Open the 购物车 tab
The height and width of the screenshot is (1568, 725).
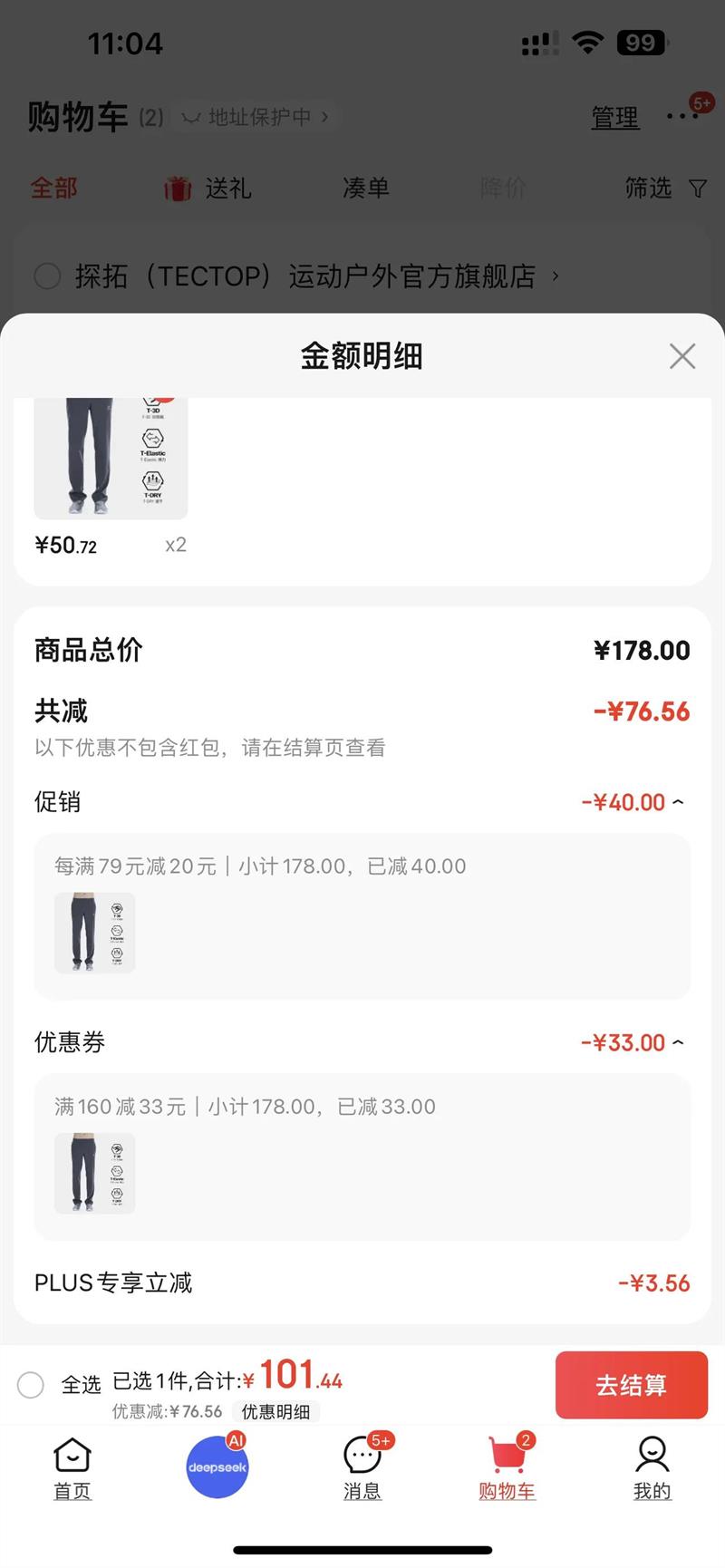pyautogui.click(x=507, y=1467)
